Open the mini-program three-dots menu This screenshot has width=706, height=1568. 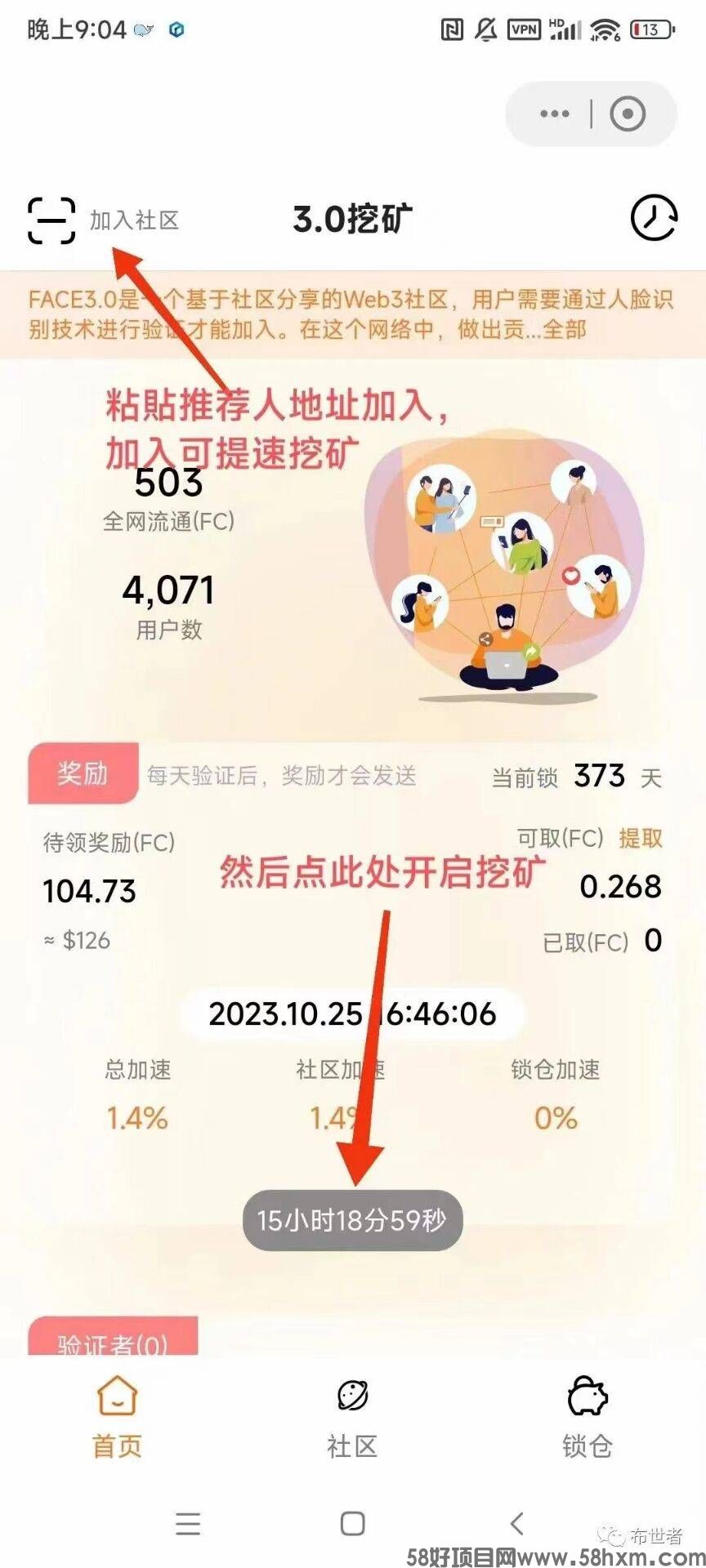(555, 114)
